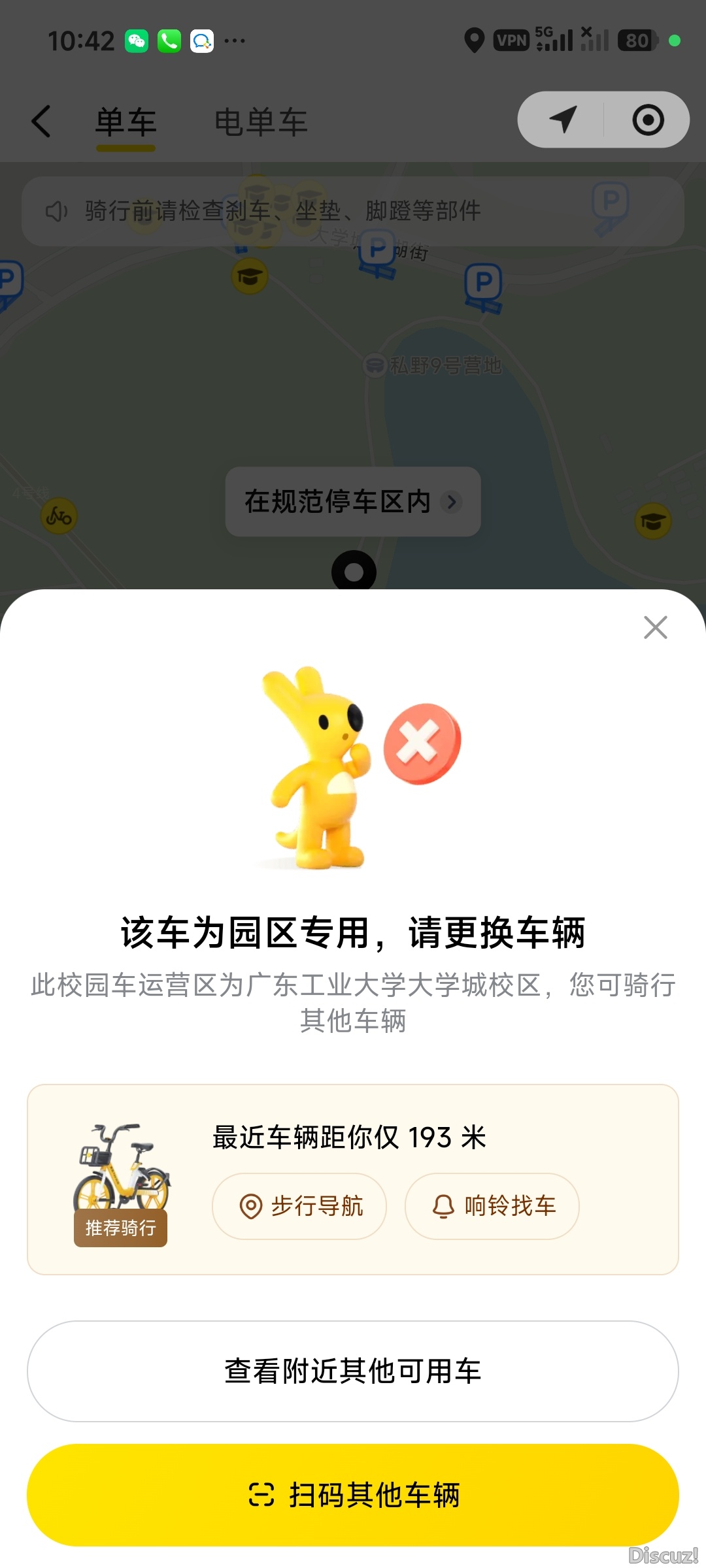Image resolution: width=706 pixels, height=1568 pixels.
Task: Ring the nearest bike with 响铃找车
Action: 492,1206
